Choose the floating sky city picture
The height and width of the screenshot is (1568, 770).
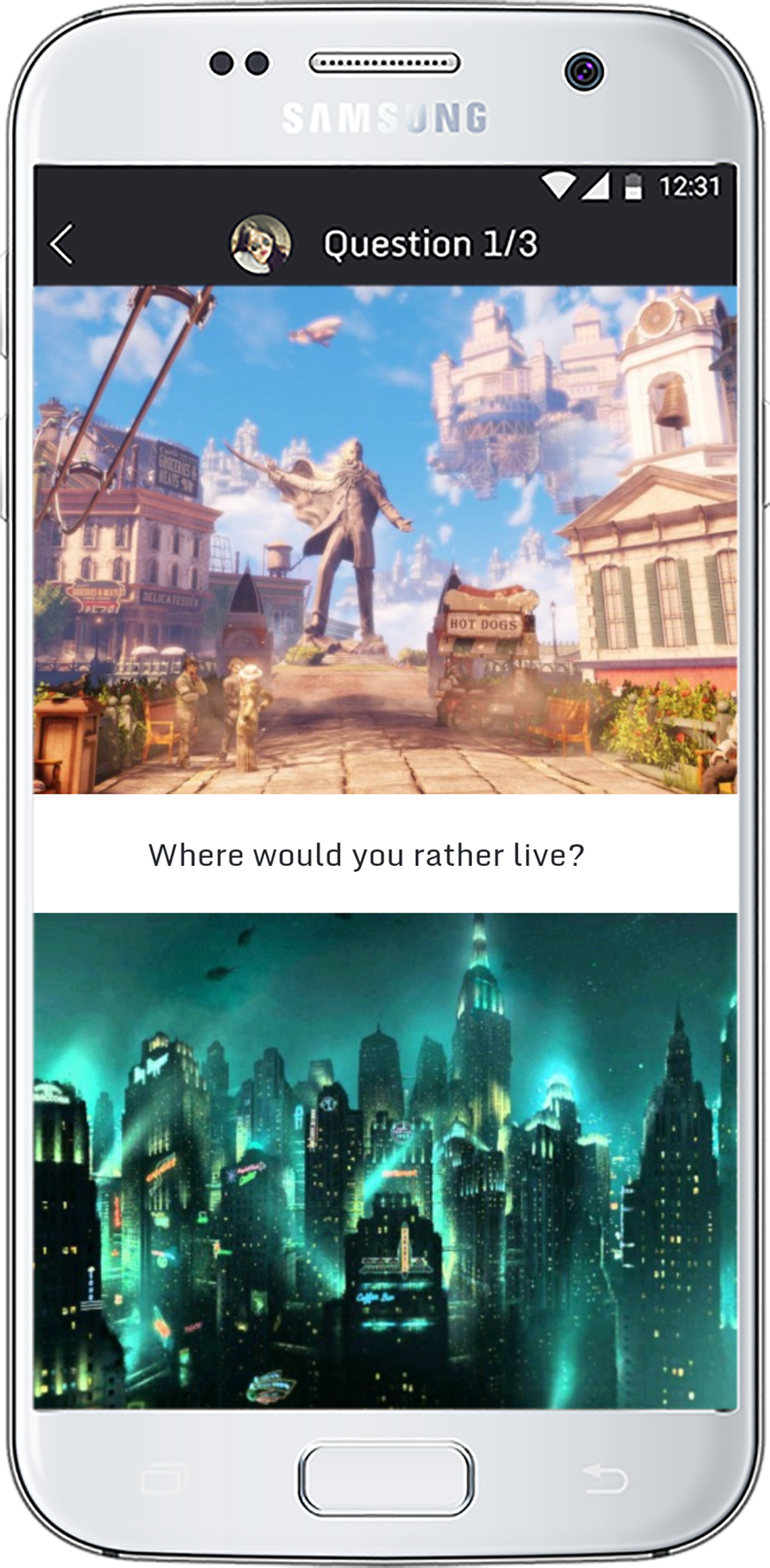tap(385, 539)
